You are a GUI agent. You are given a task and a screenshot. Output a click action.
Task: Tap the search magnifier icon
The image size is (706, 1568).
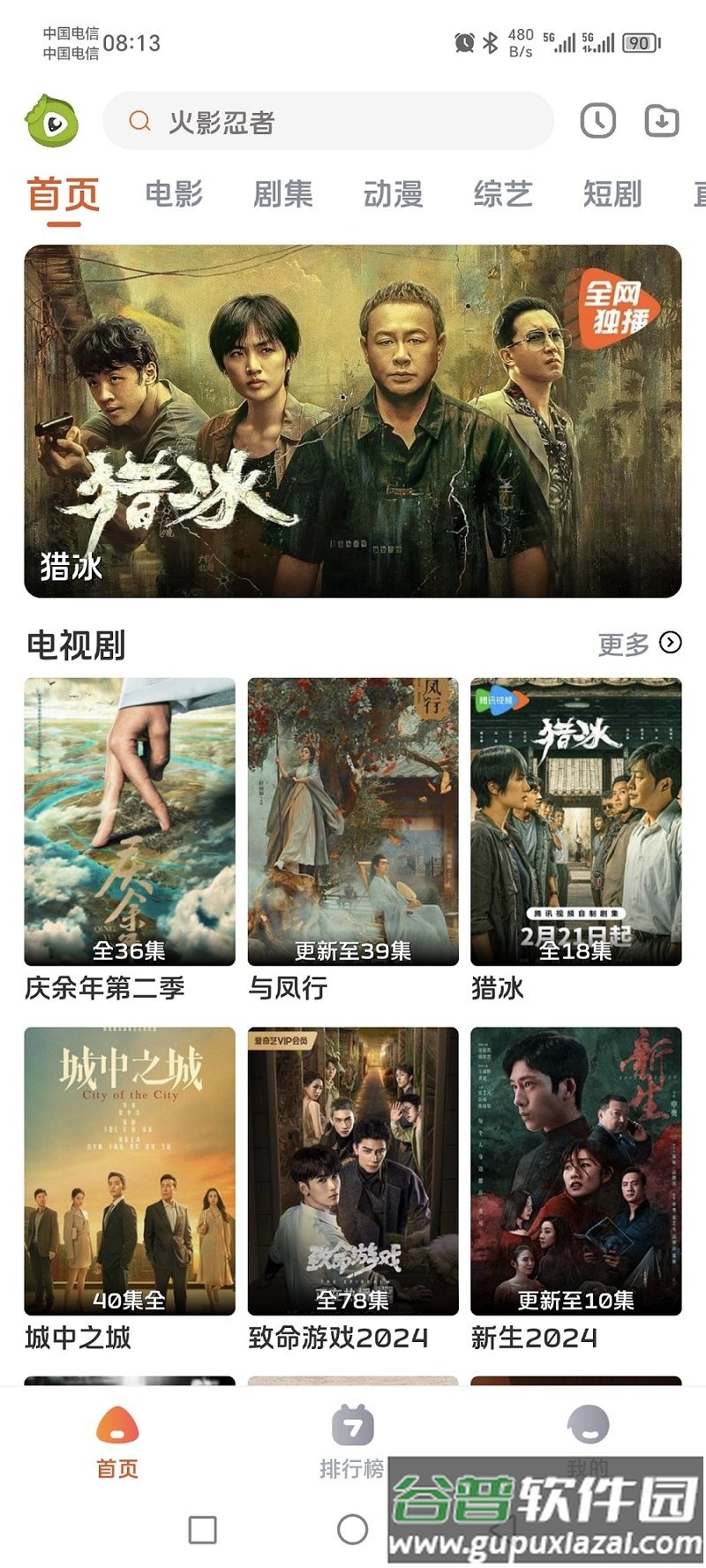(x=139, y=121)
